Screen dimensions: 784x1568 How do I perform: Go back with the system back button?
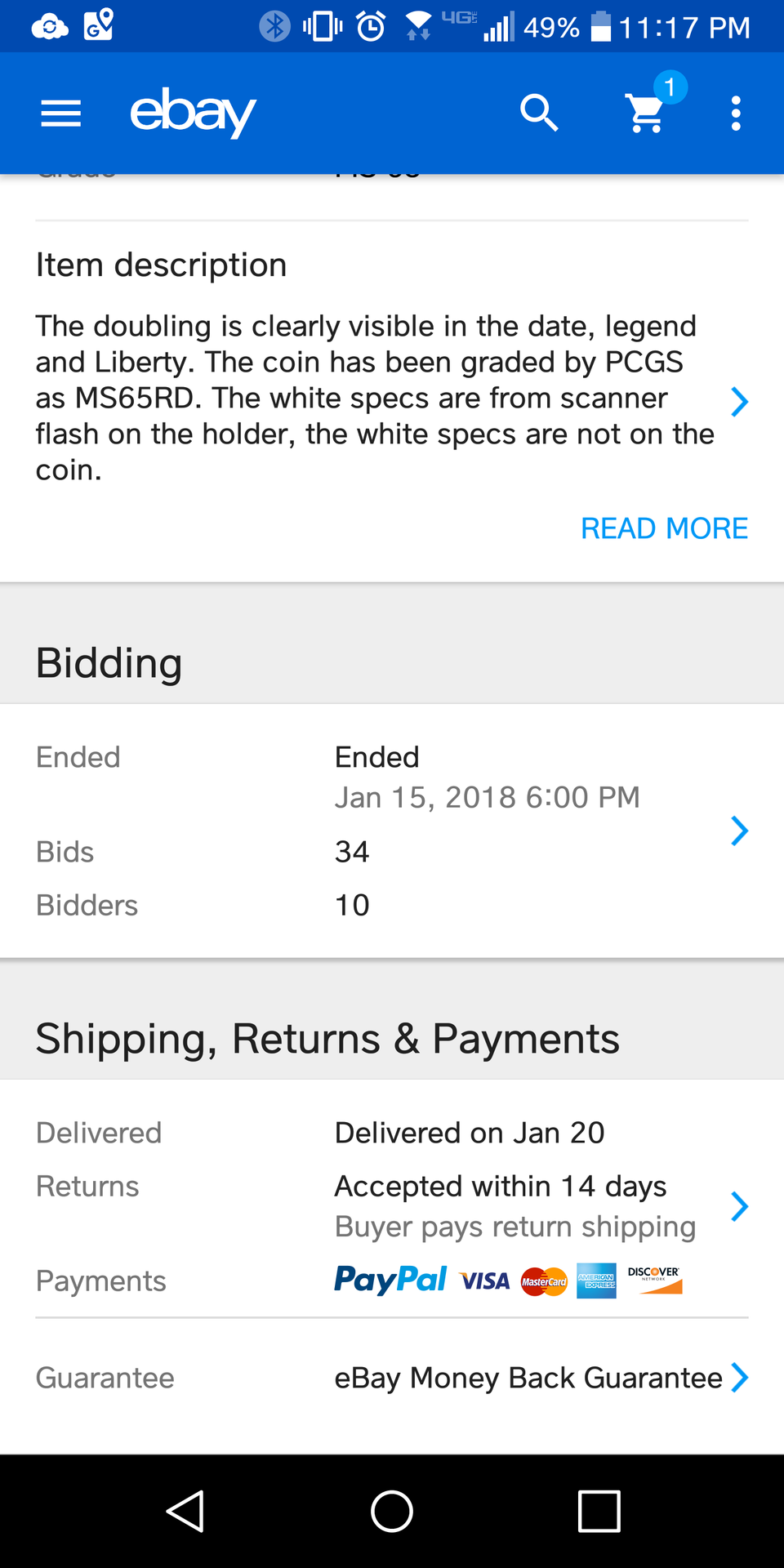[185, 1511]
